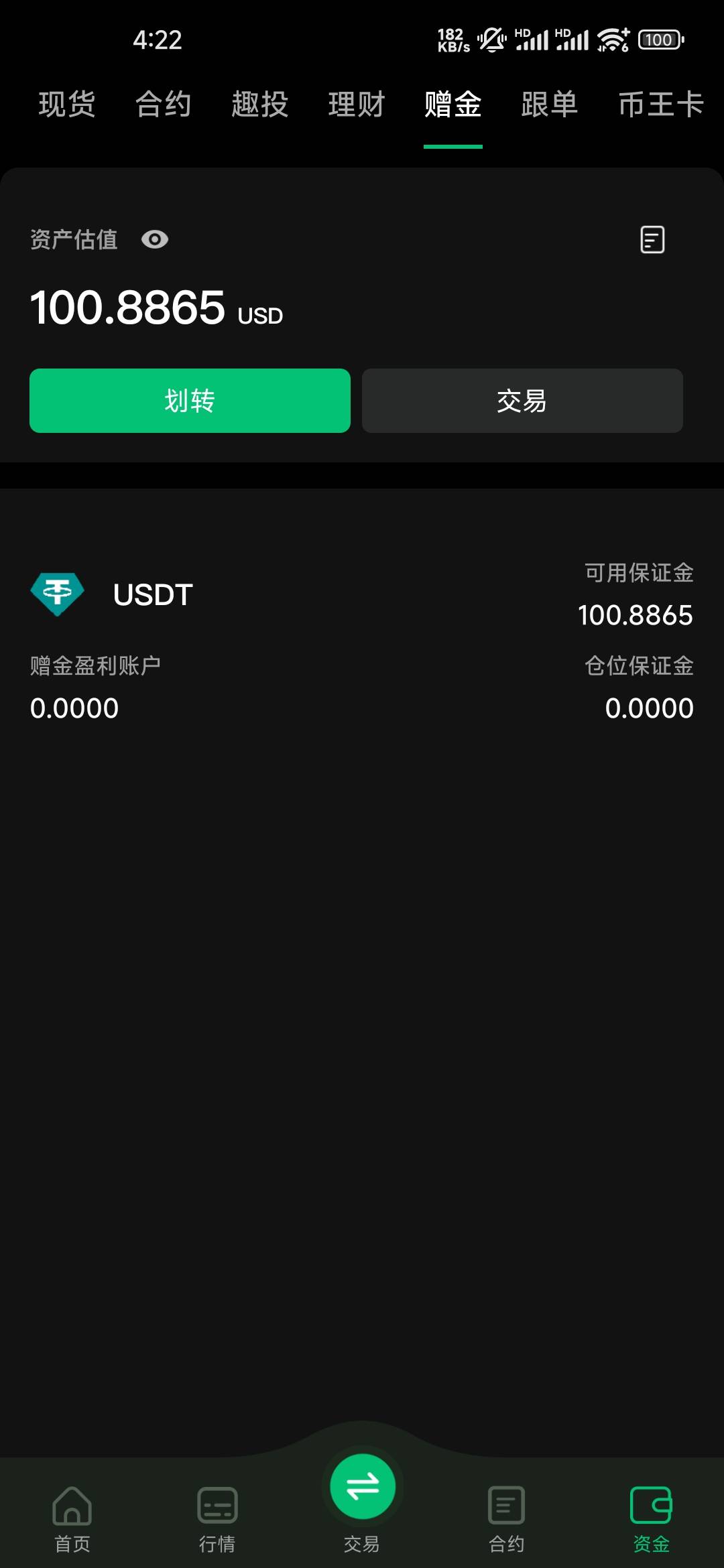Screen dimensions: 724x1568
Task: Hide the asset valuation with the eye icon
Action: click(x=155, y=239)
